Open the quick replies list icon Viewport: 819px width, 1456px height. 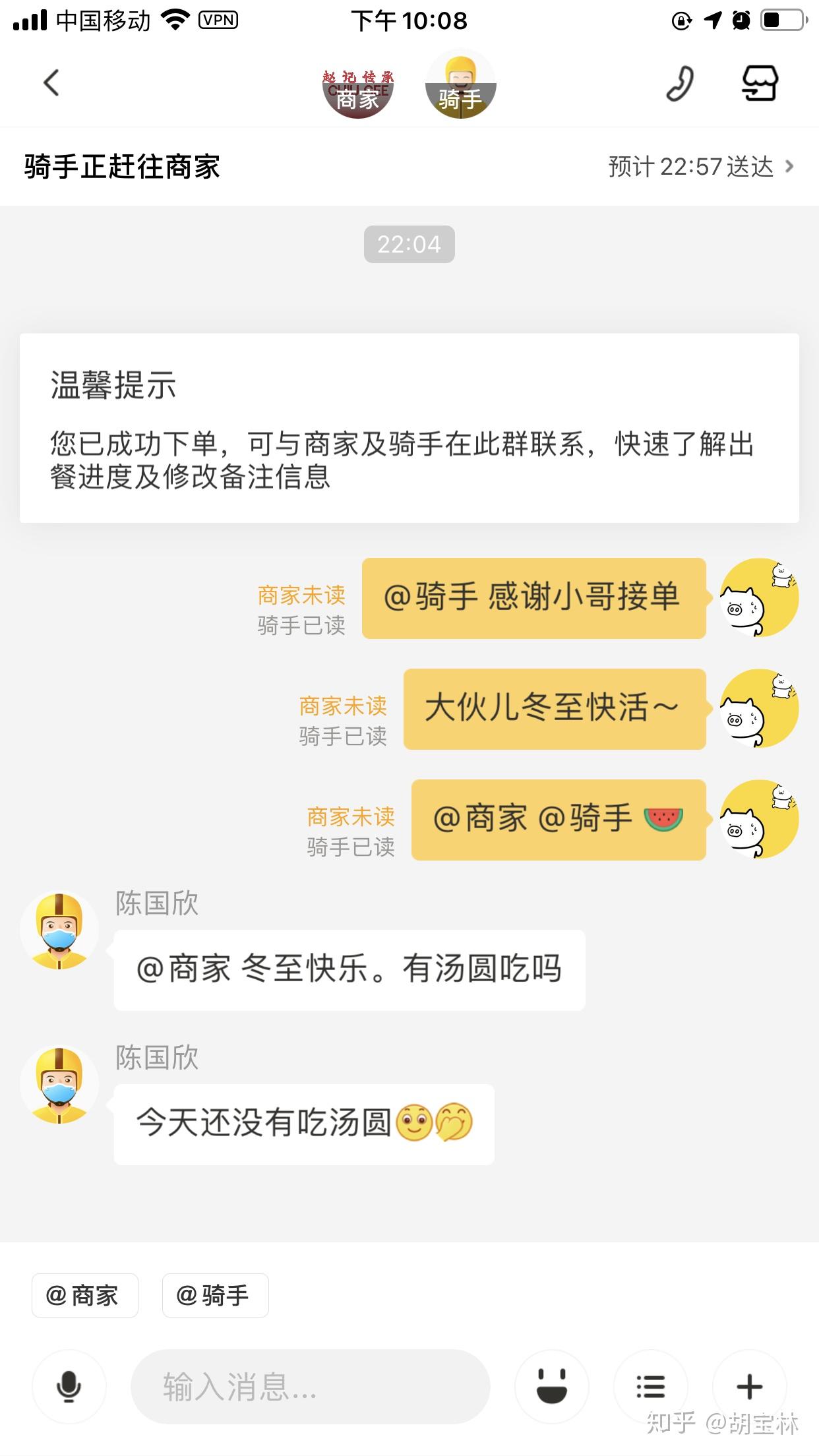pos(650,1386)
